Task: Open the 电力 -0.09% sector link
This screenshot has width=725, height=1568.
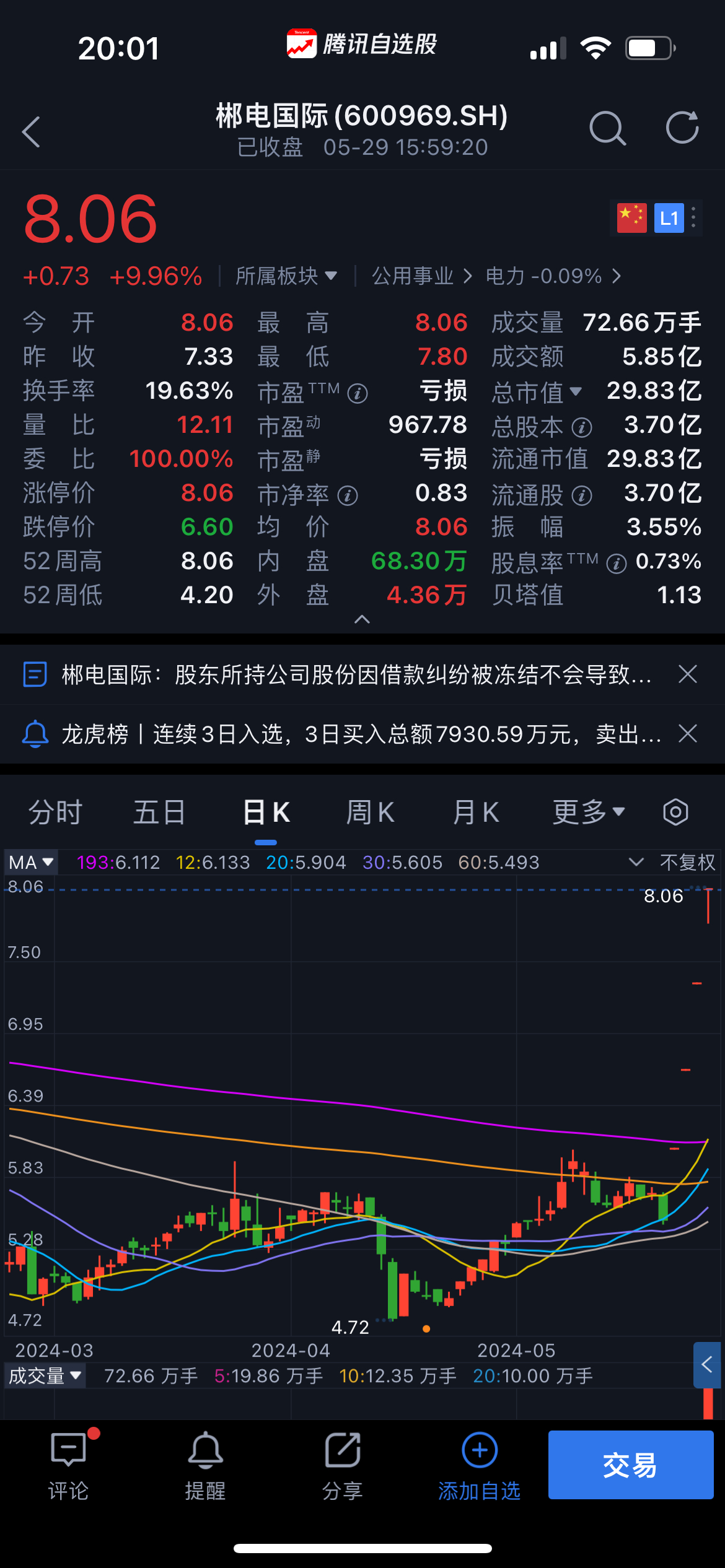Action: click(553, 276)
